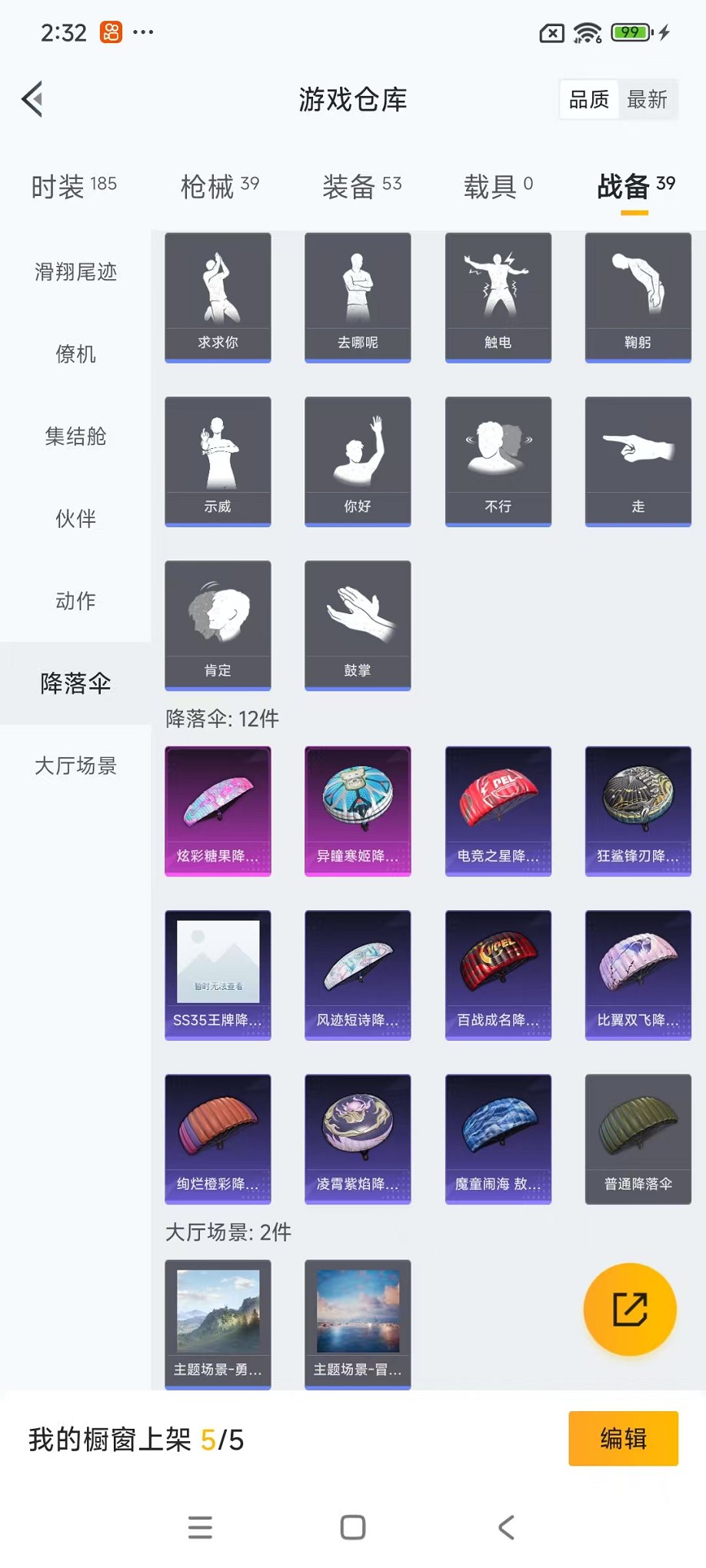Tap the yellow floating share button
The width and height of the screenshot is (706, 1568).
[630, 1309]
